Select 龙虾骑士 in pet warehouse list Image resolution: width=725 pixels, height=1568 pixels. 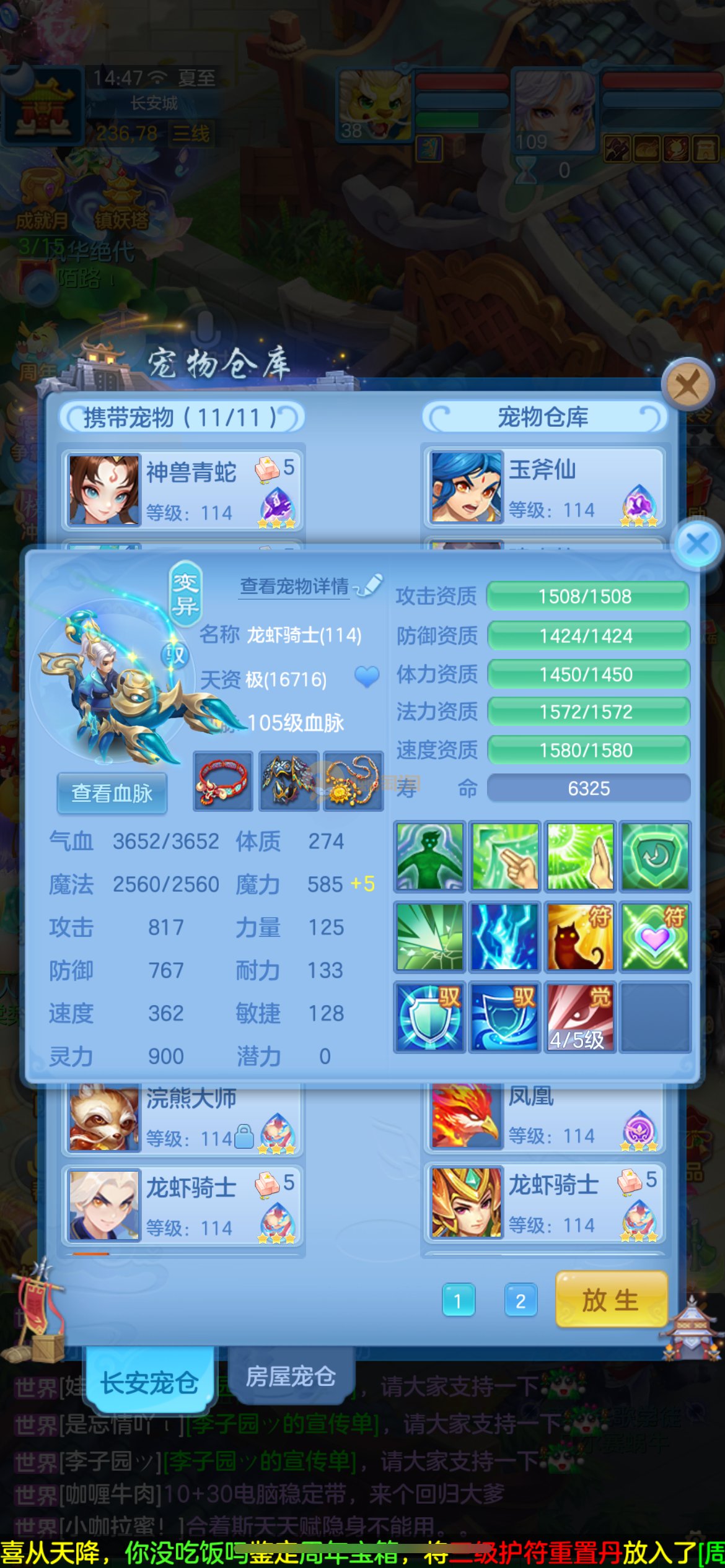click(x=544, y=1203)
